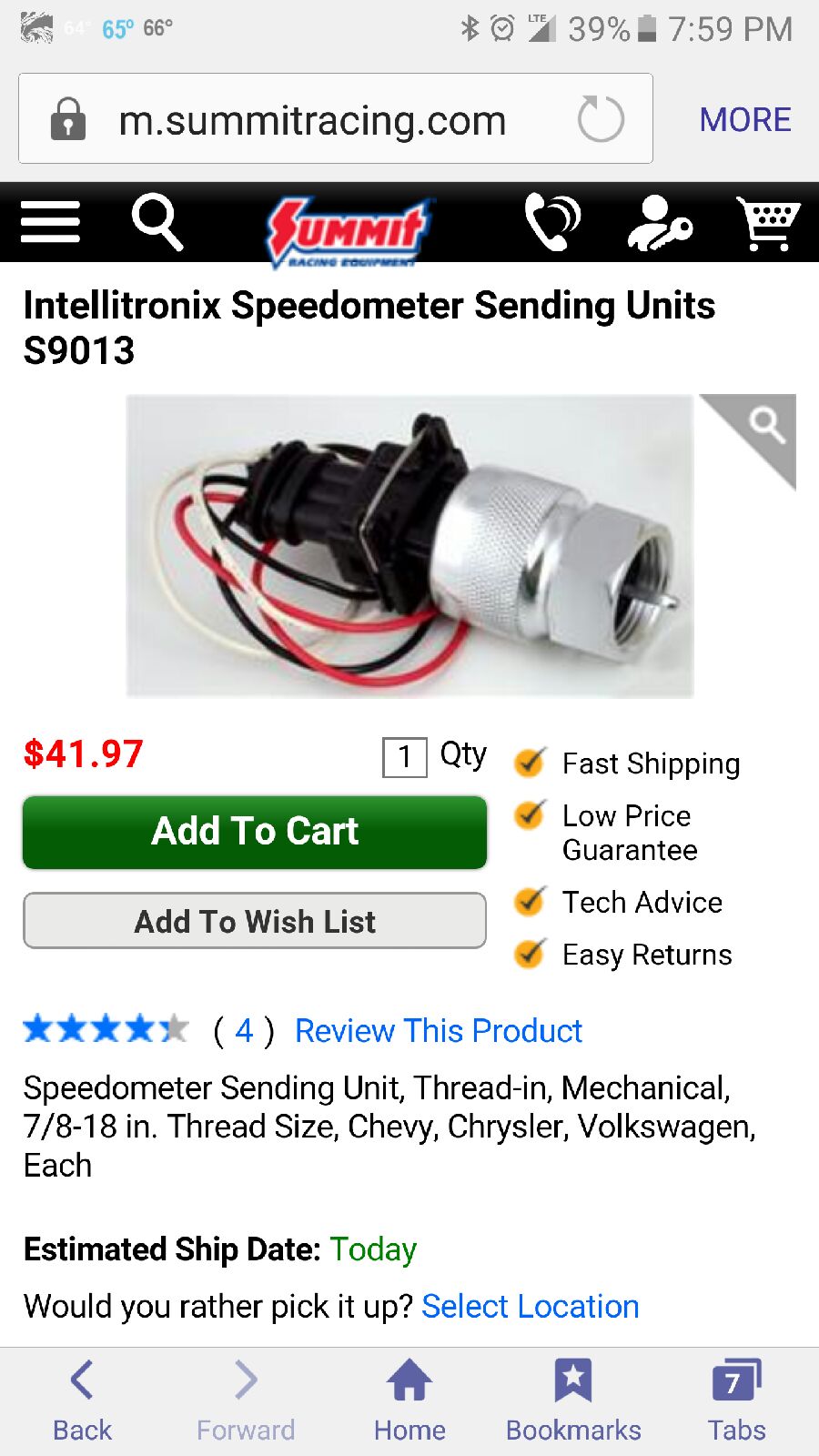Open the account sign-in icon
The height and width of the screenshot is (1456, 819).
pyautogui.click(x=660, y=223)
